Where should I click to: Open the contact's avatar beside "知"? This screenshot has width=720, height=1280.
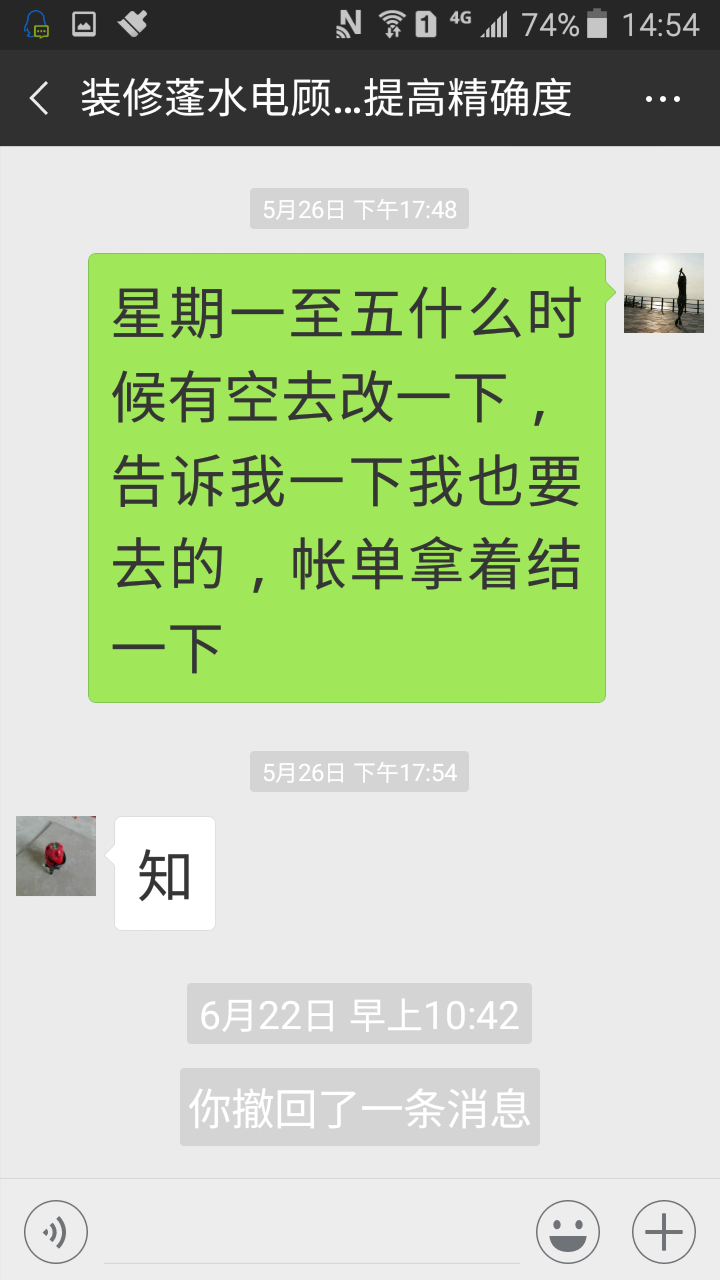(56, 856)
